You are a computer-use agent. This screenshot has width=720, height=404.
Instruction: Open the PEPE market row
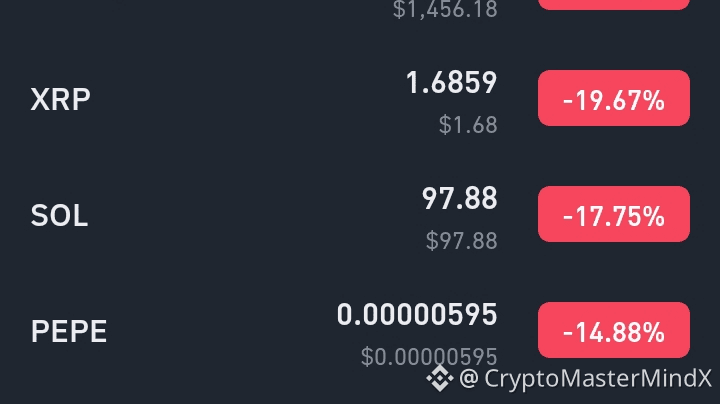click(360, 330)
